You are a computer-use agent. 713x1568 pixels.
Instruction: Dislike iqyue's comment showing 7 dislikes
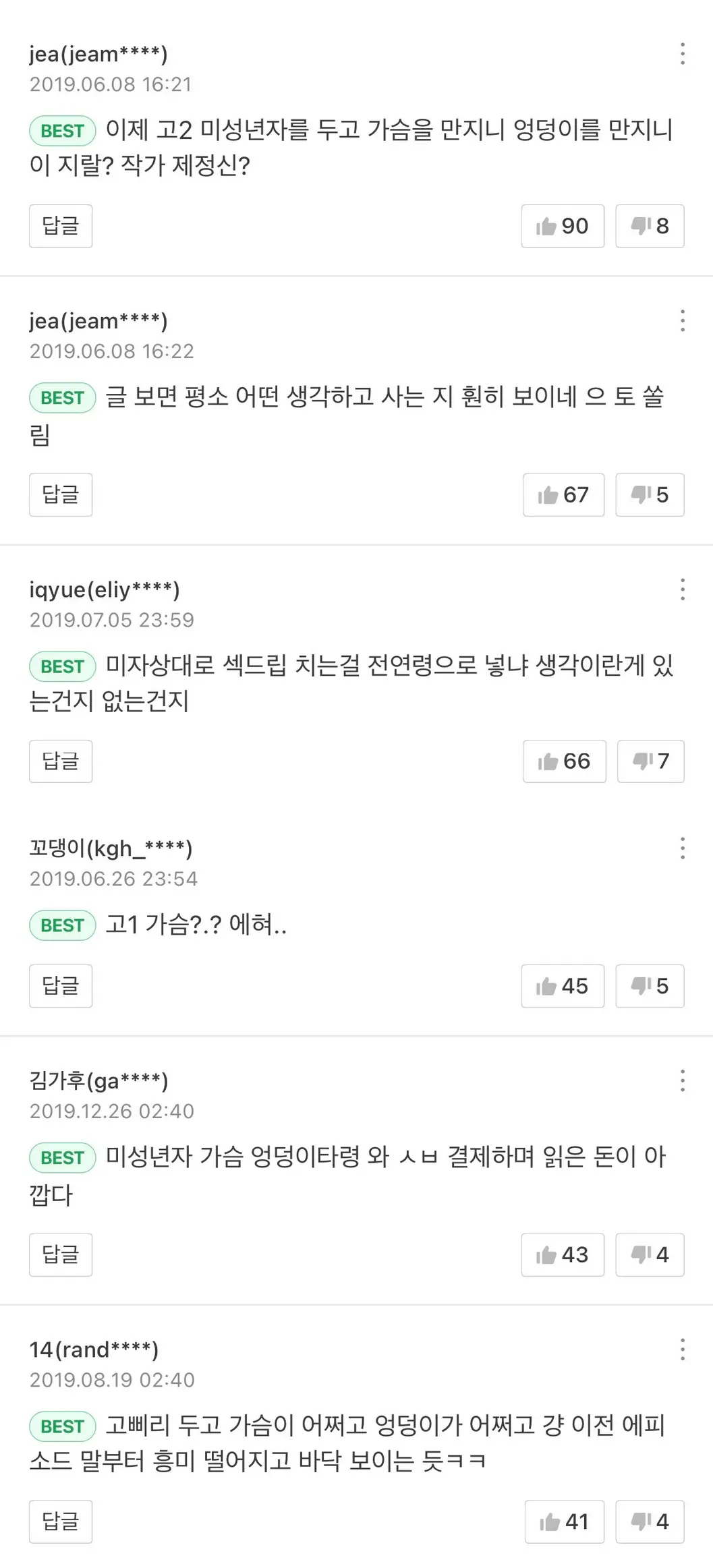pos(650,761)
